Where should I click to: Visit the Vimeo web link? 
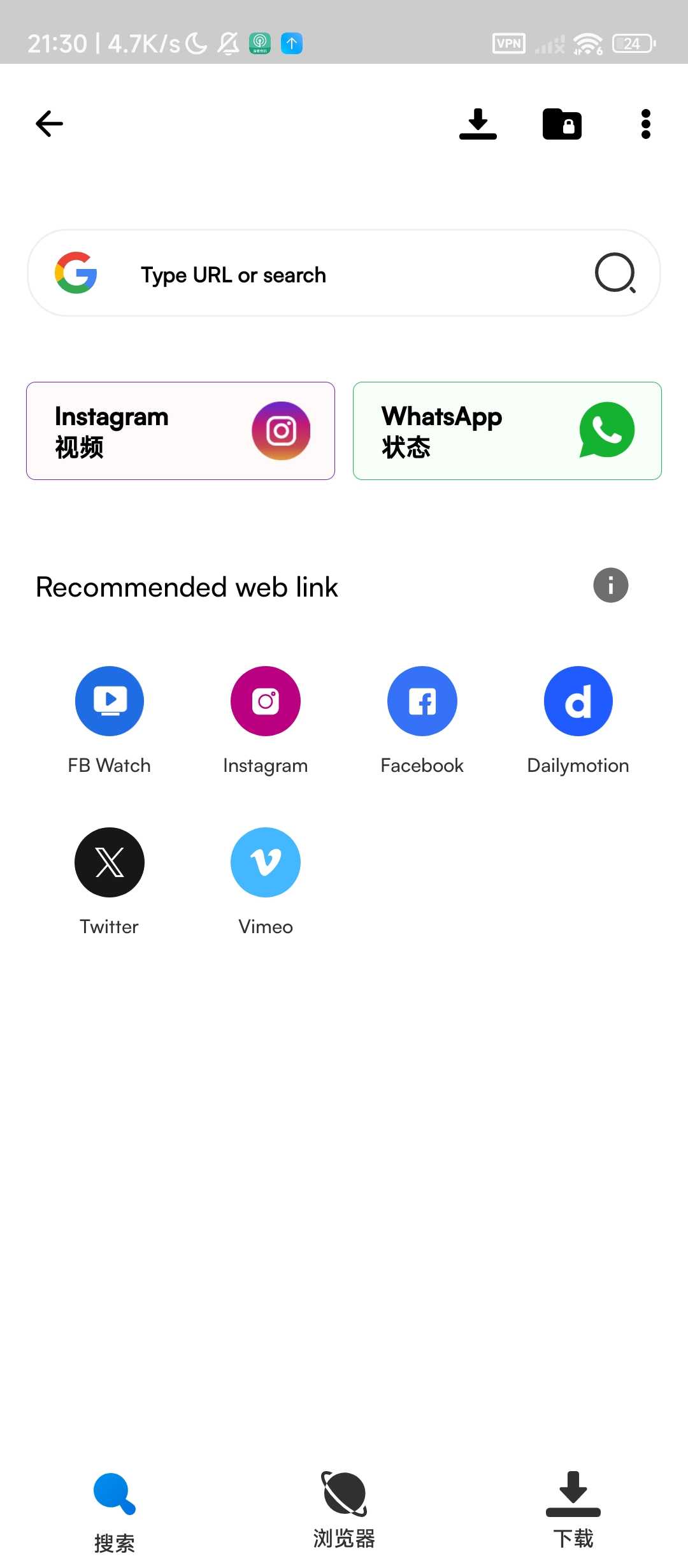click(266, 862)
